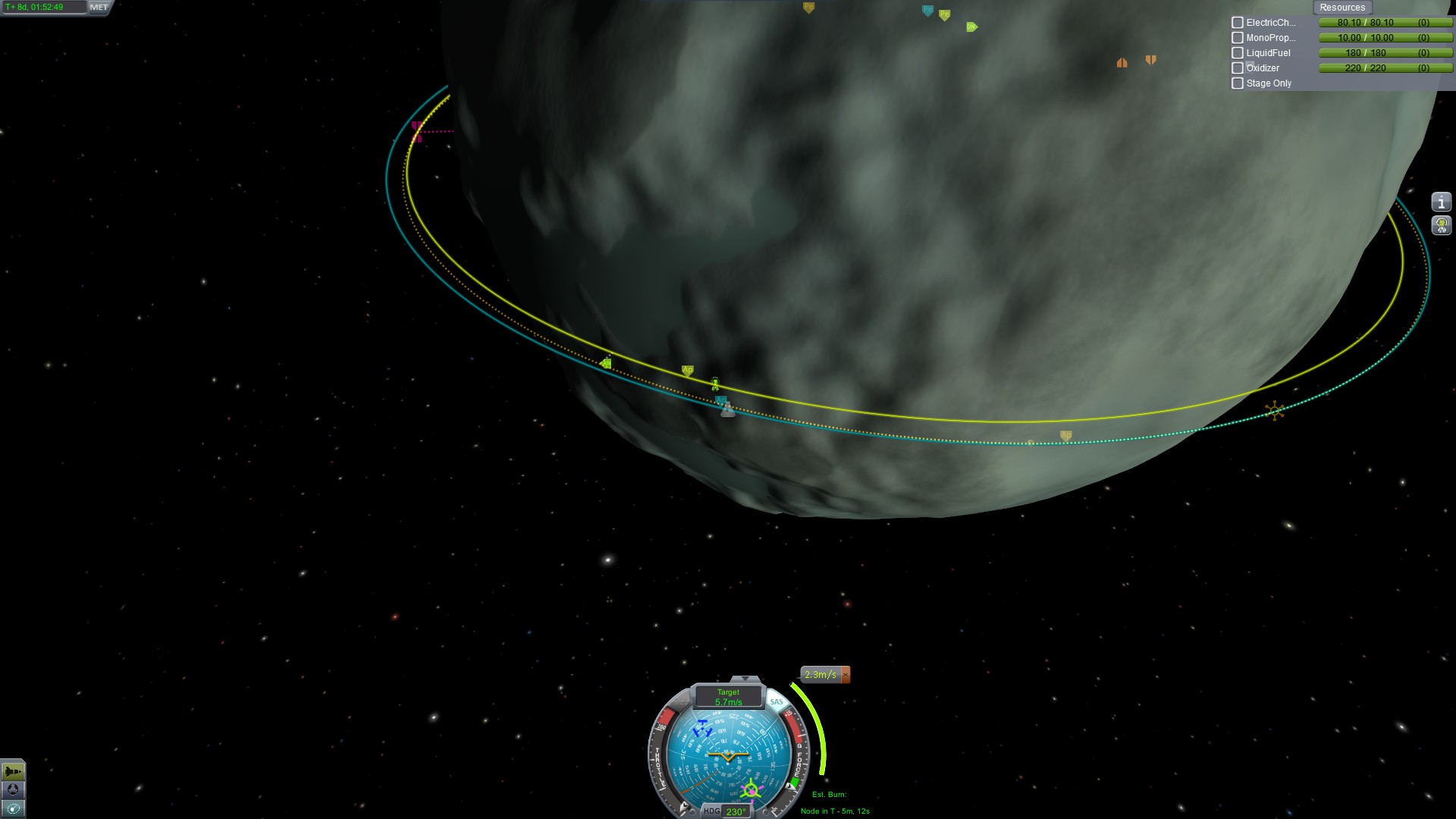Select the docking mode button

point(13,790)
